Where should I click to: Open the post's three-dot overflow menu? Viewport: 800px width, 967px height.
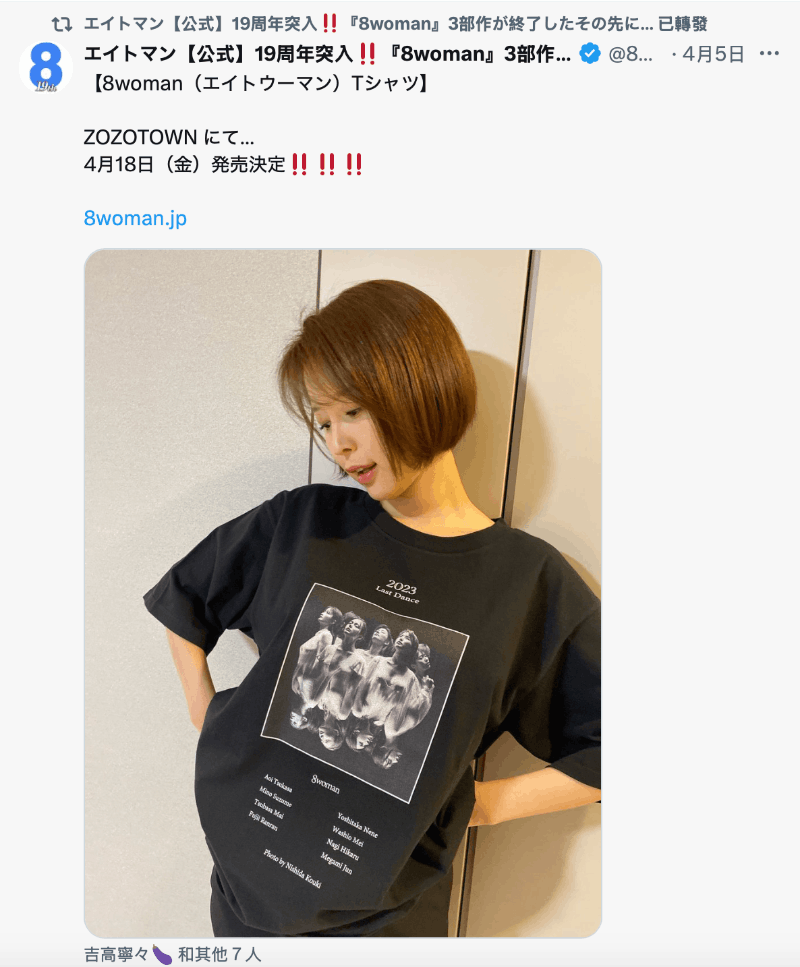pyautogui.click(x=768, y=54)
